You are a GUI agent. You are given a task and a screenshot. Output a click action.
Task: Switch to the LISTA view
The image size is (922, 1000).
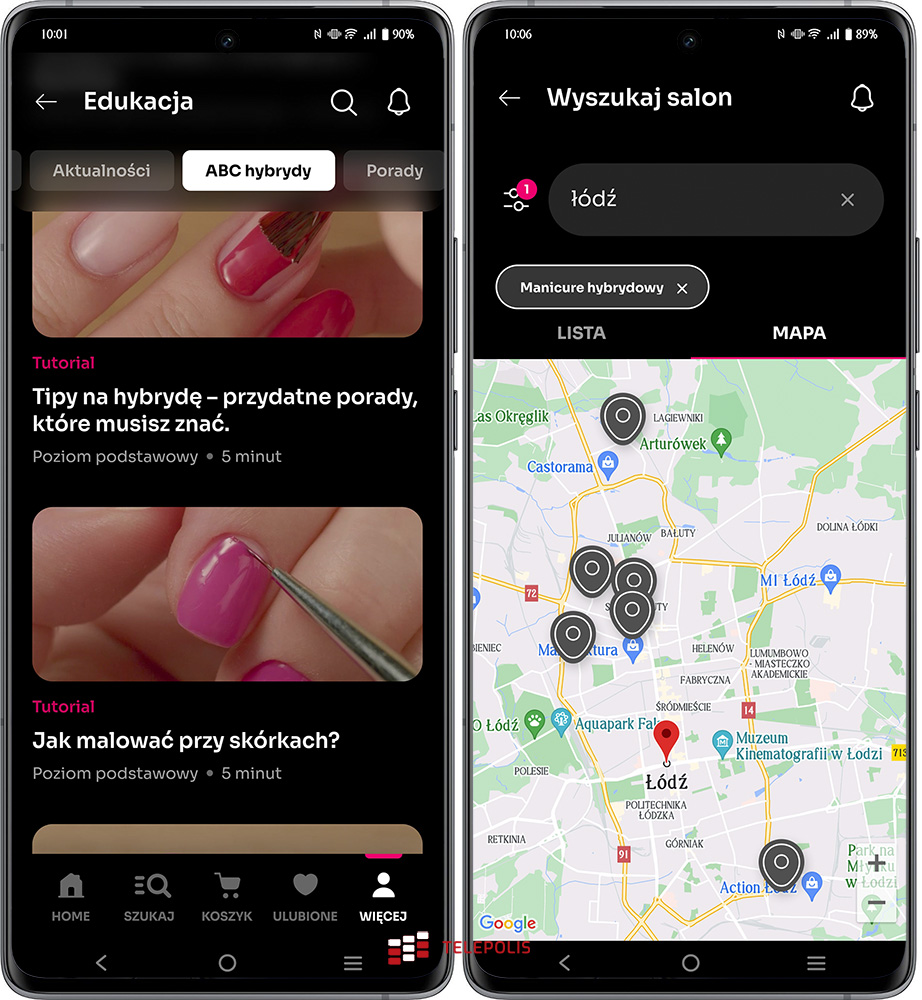pos(581,333)
